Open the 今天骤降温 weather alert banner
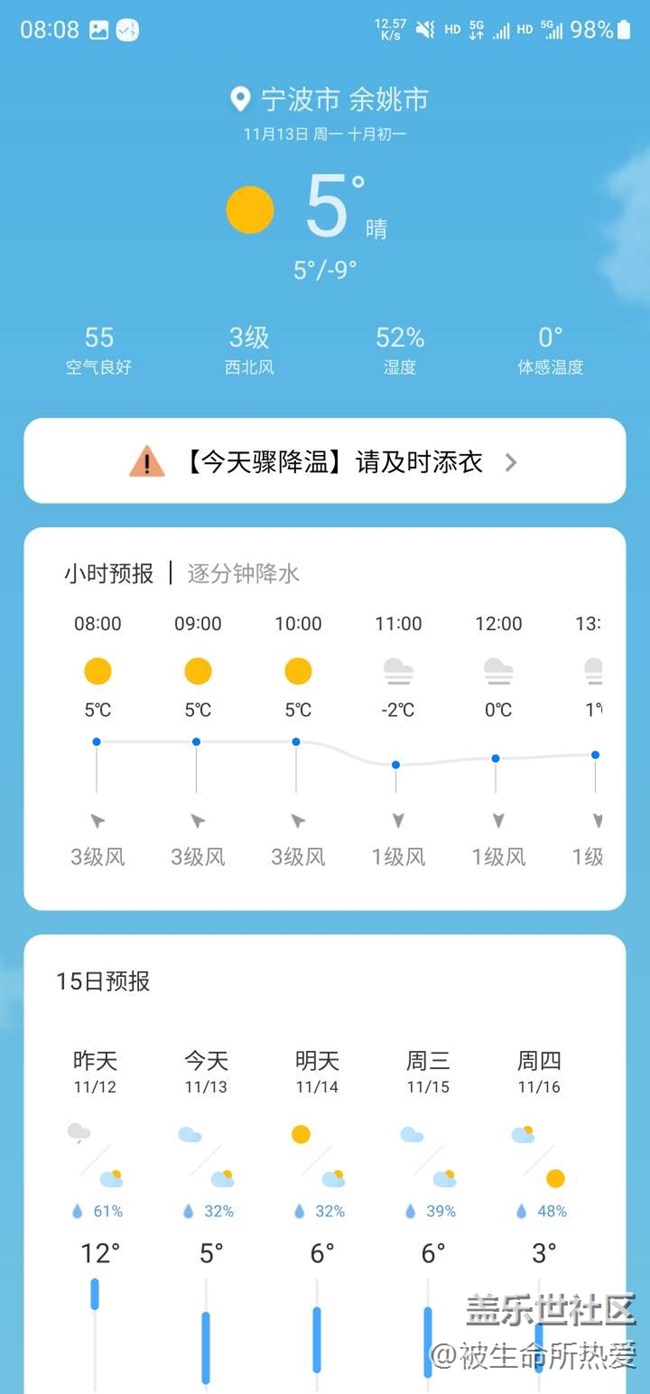 [325, 461]
